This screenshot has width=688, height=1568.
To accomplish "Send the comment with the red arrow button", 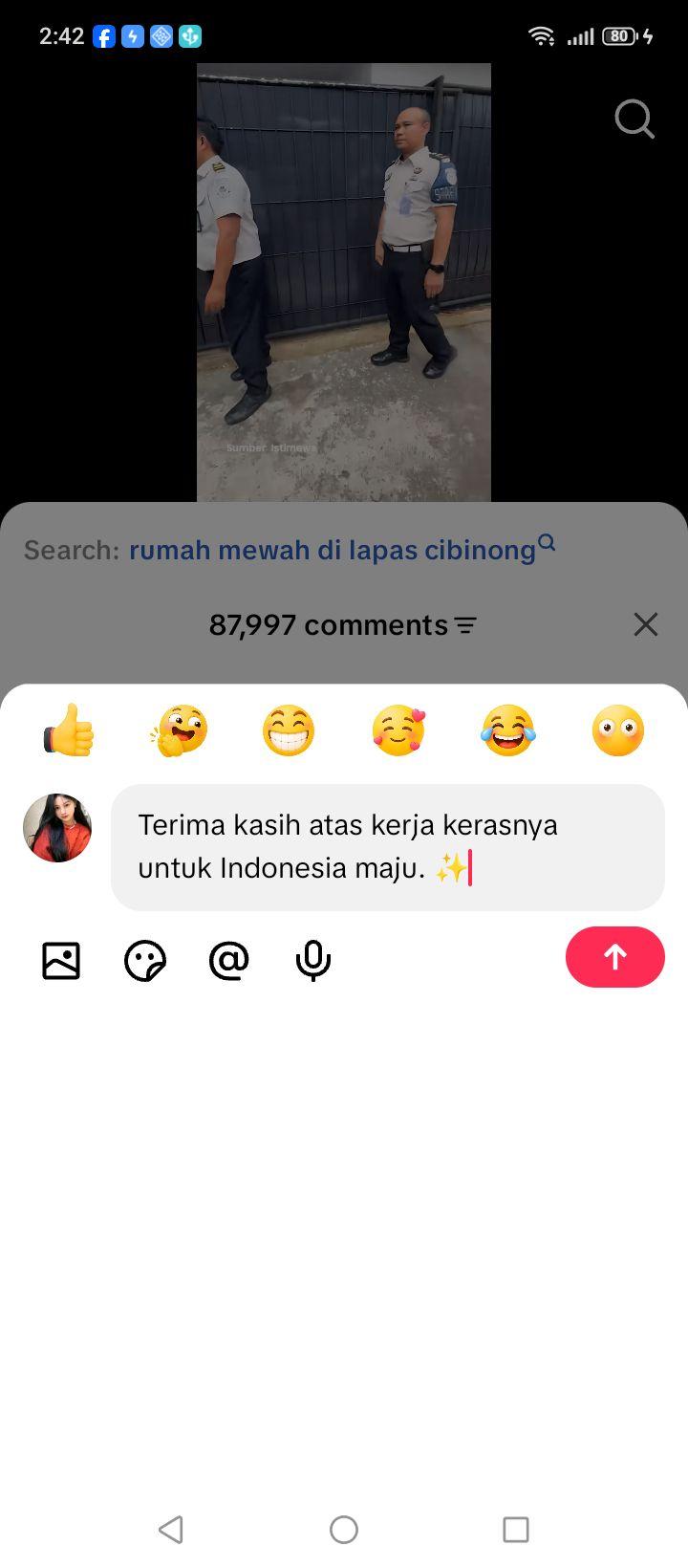I will pyautogui.click(x=614, y=957).
